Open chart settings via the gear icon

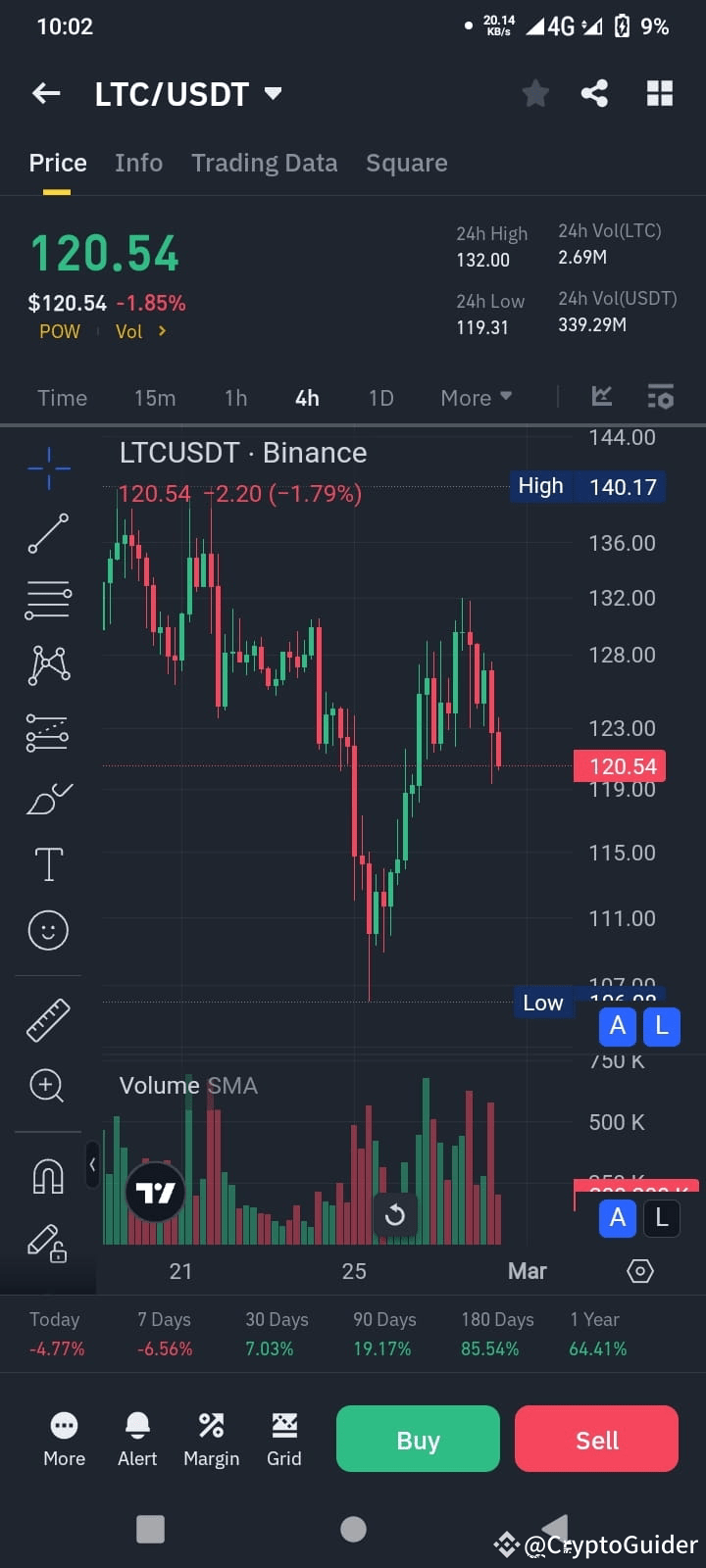(639, 1270)
